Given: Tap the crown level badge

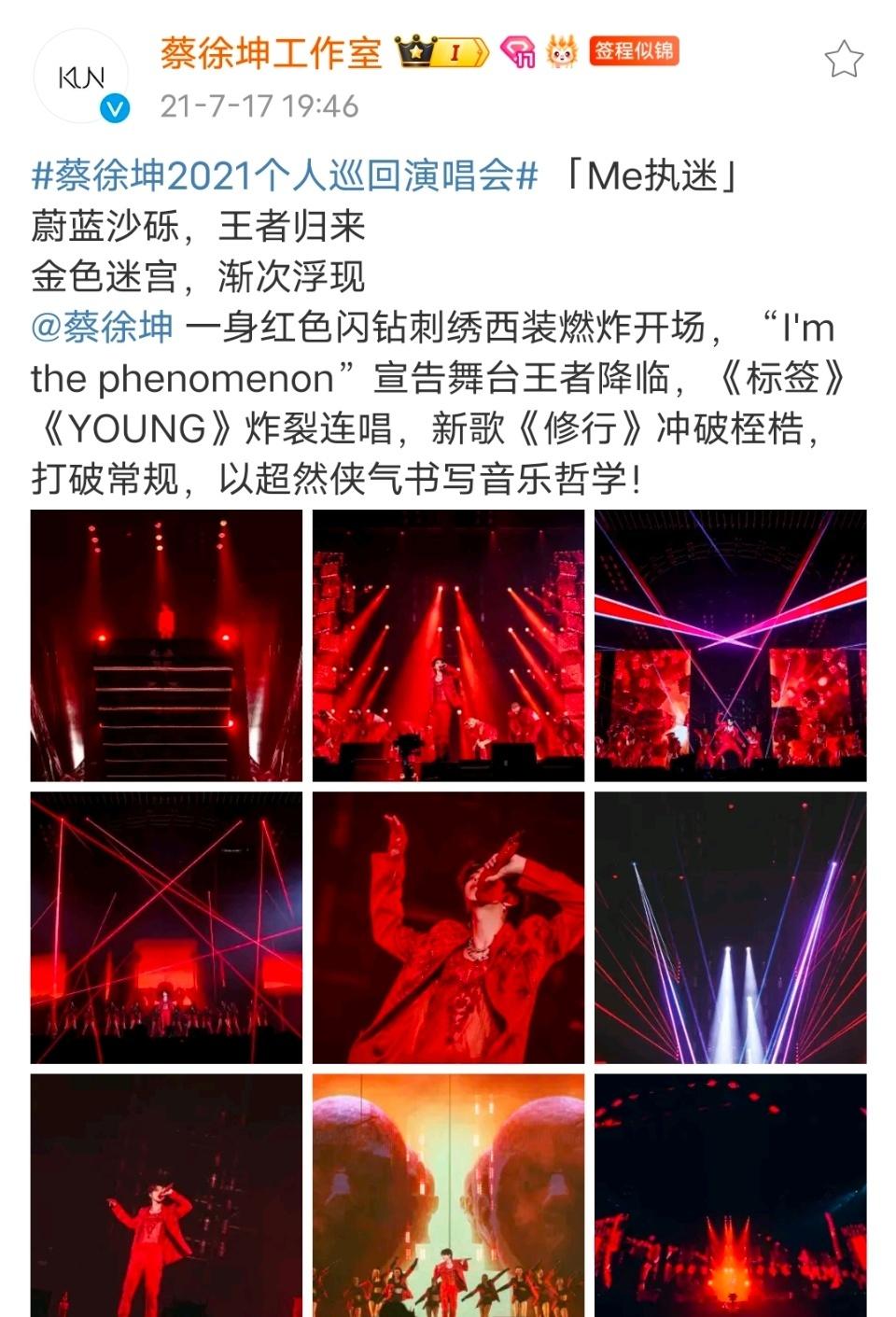Looking at the screenshot, I should point(441,52).
